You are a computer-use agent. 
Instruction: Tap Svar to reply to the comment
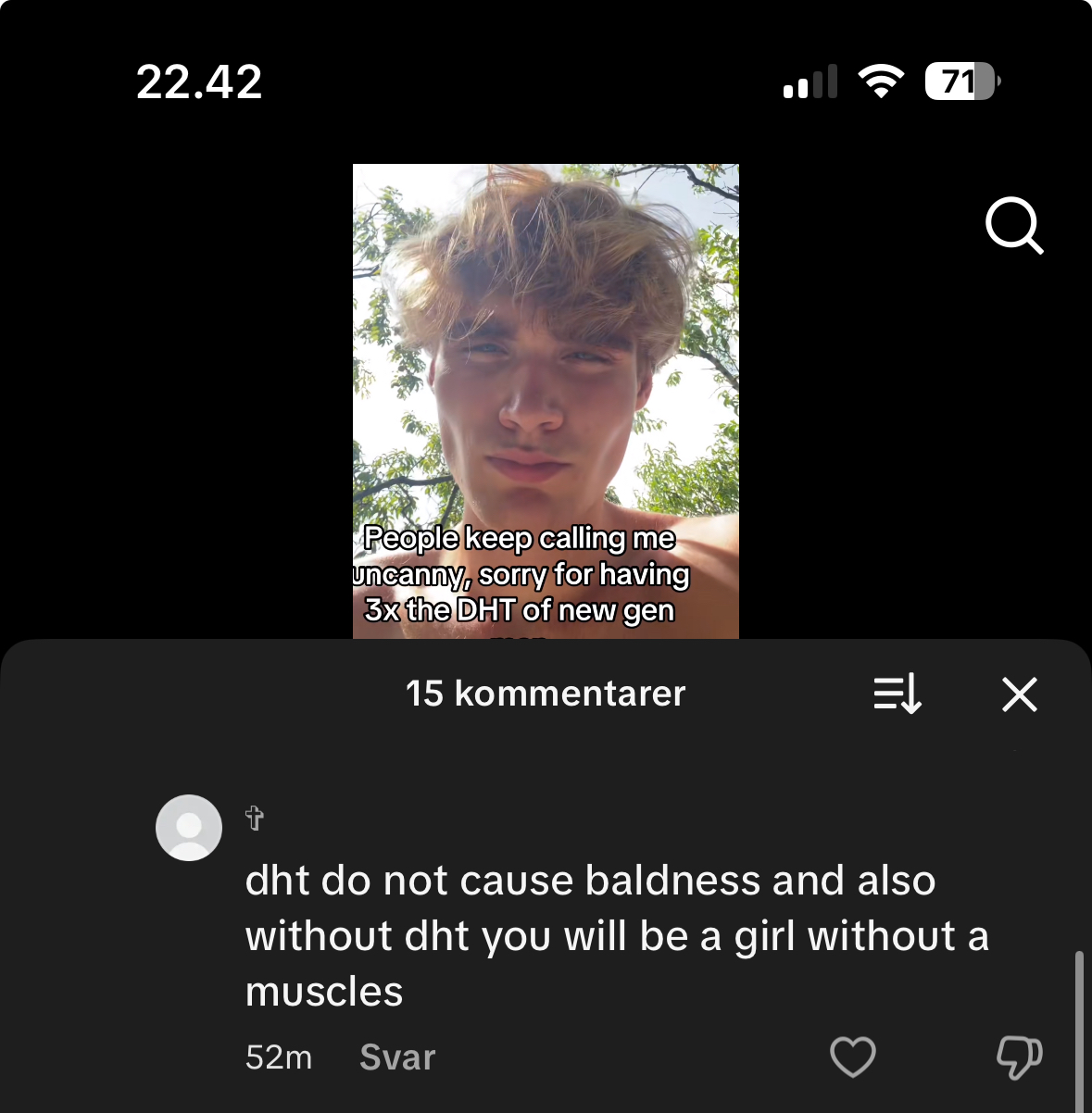[x=397, y=1057]
